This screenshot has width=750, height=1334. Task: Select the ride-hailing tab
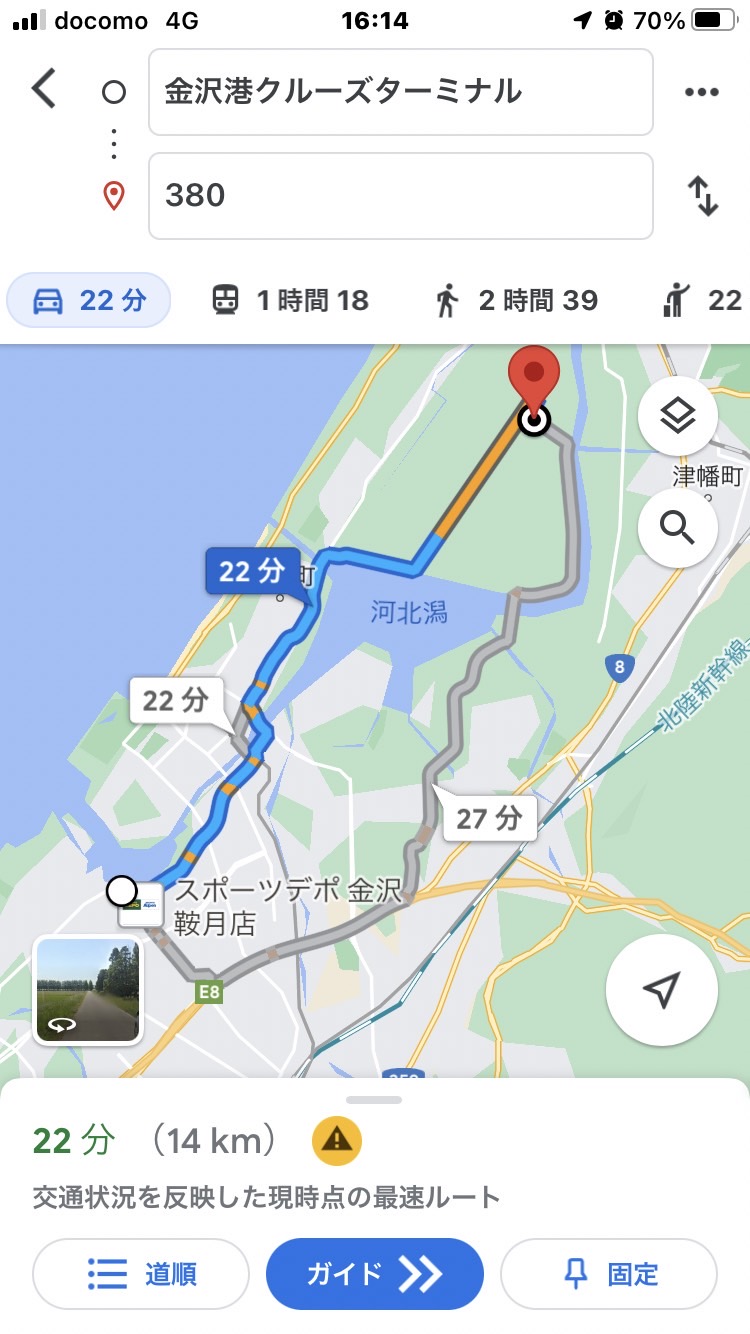click(702, 300)
